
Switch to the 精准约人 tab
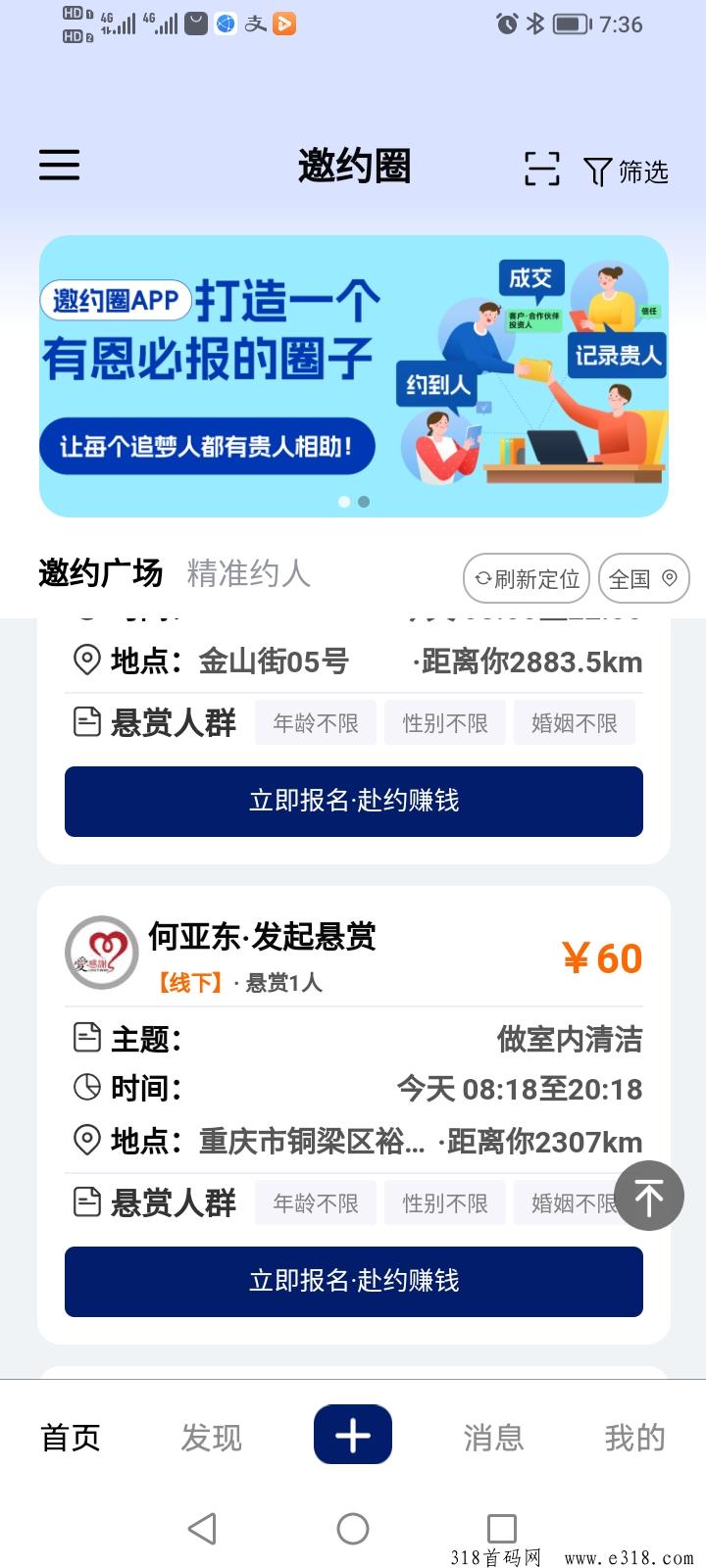coord(248,573)
